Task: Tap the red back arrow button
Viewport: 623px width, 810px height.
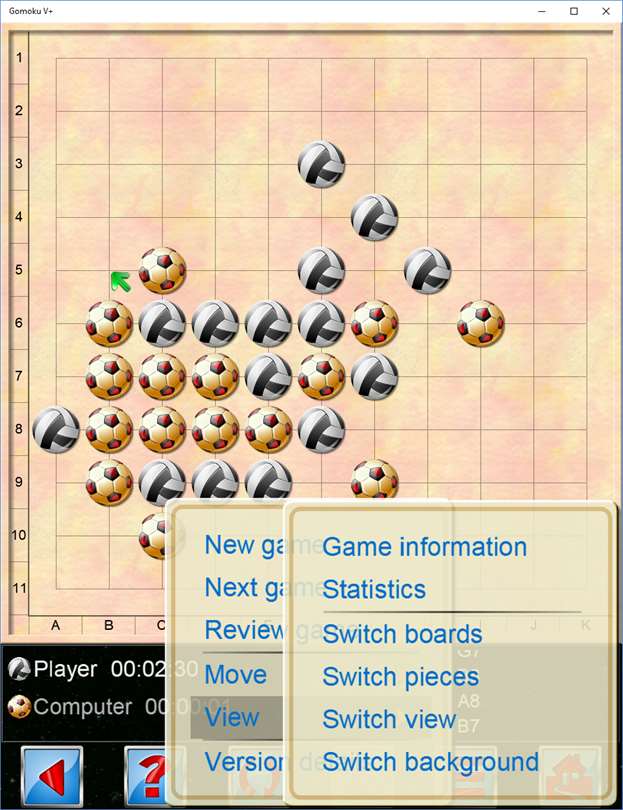Action: pyautogui.click(x=51, y=776)
